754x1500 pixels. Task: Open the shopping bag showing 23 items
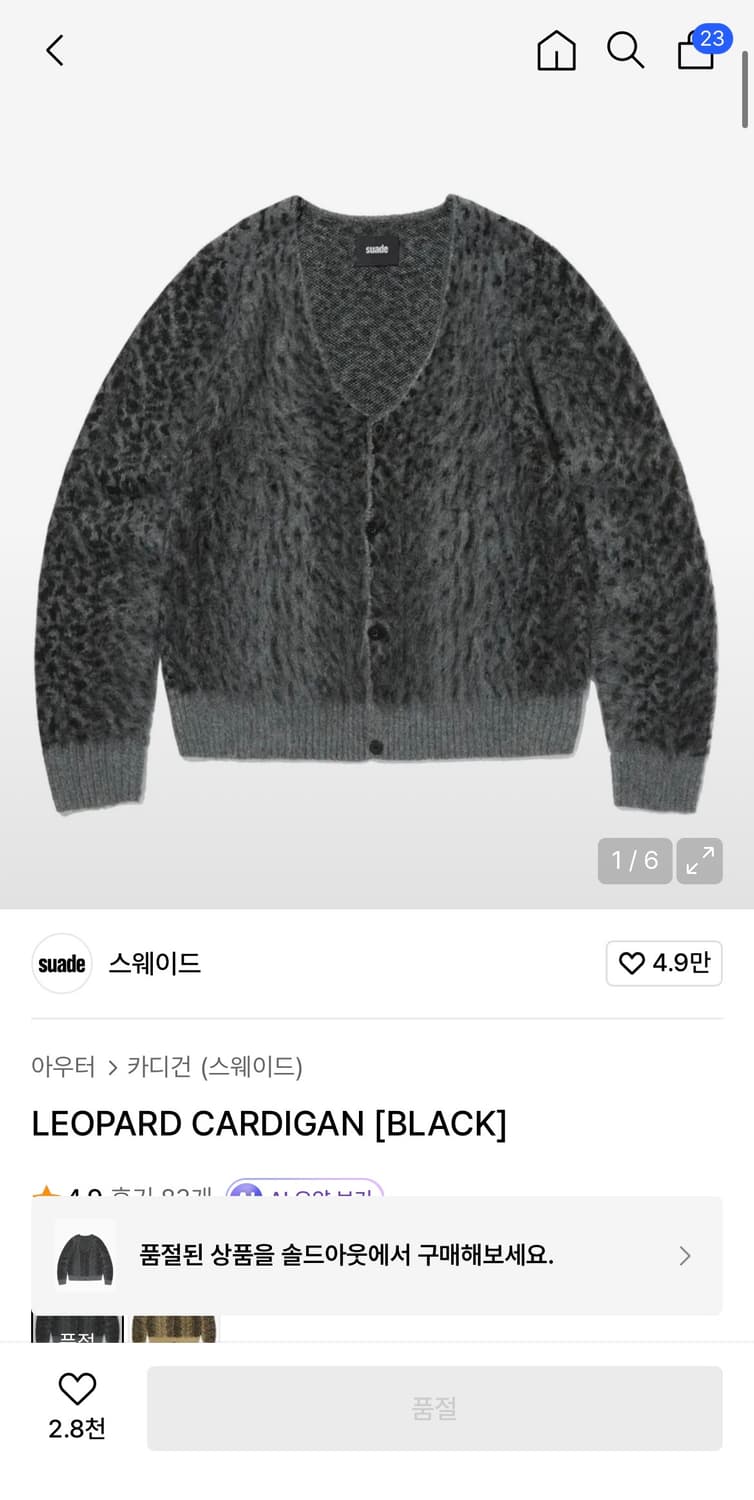coord(696,52)
